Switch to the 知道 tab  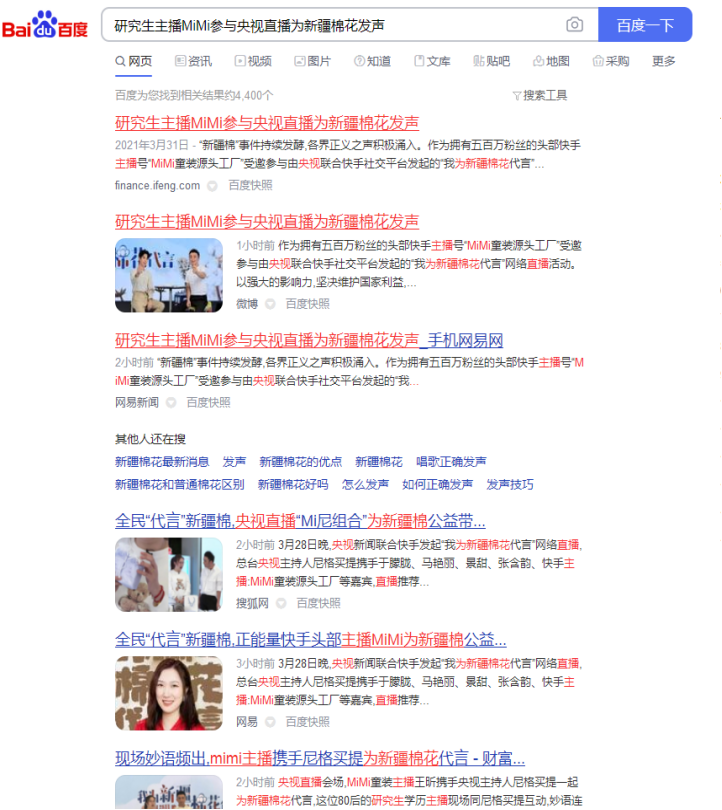coord(372,61)
